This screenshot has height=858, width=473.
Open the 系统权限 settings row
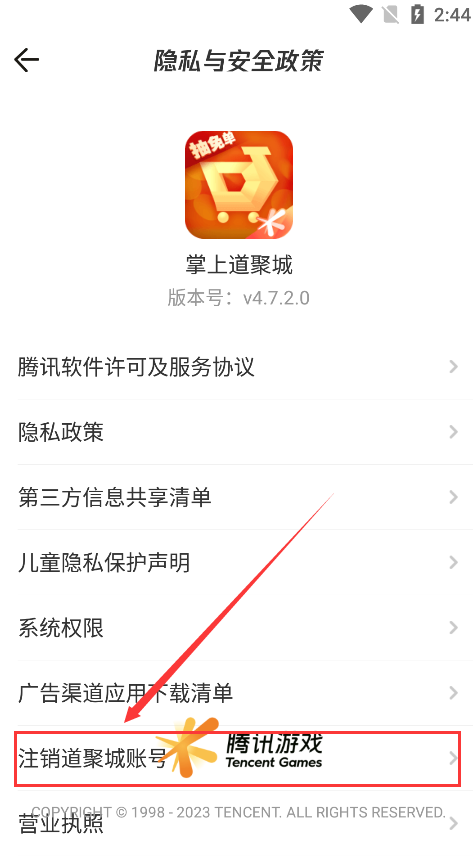tap(236, 628)
